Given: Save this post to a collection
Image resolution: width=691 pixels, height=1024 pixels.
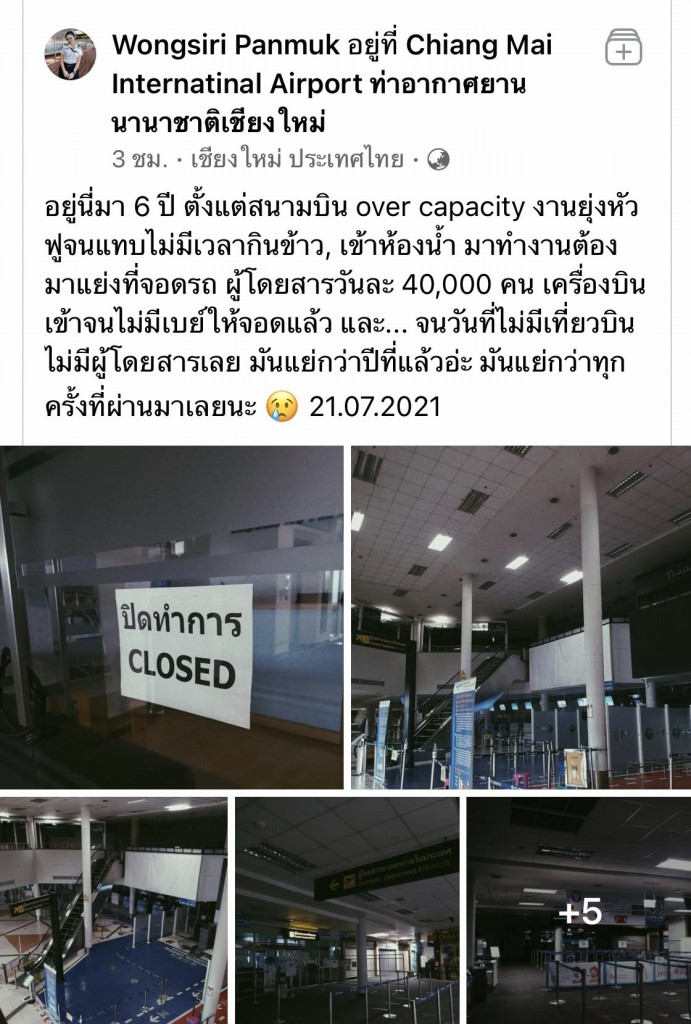Looking at the screenshot, I should click(x=623, y=48).
